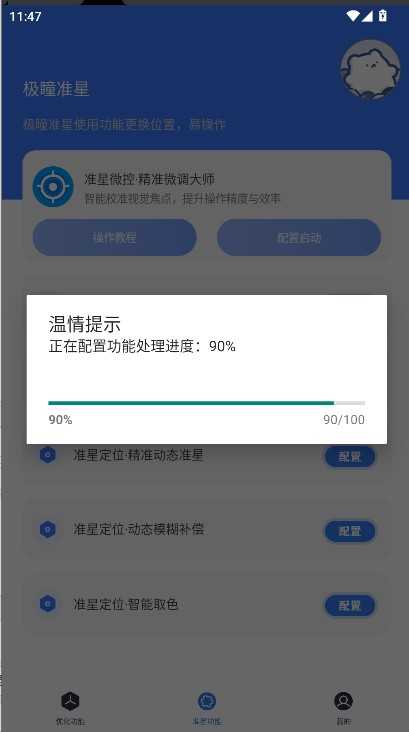Configure 准星定位·动态模糊补偿
409x732 pixels.
click(x=350, y=531)
